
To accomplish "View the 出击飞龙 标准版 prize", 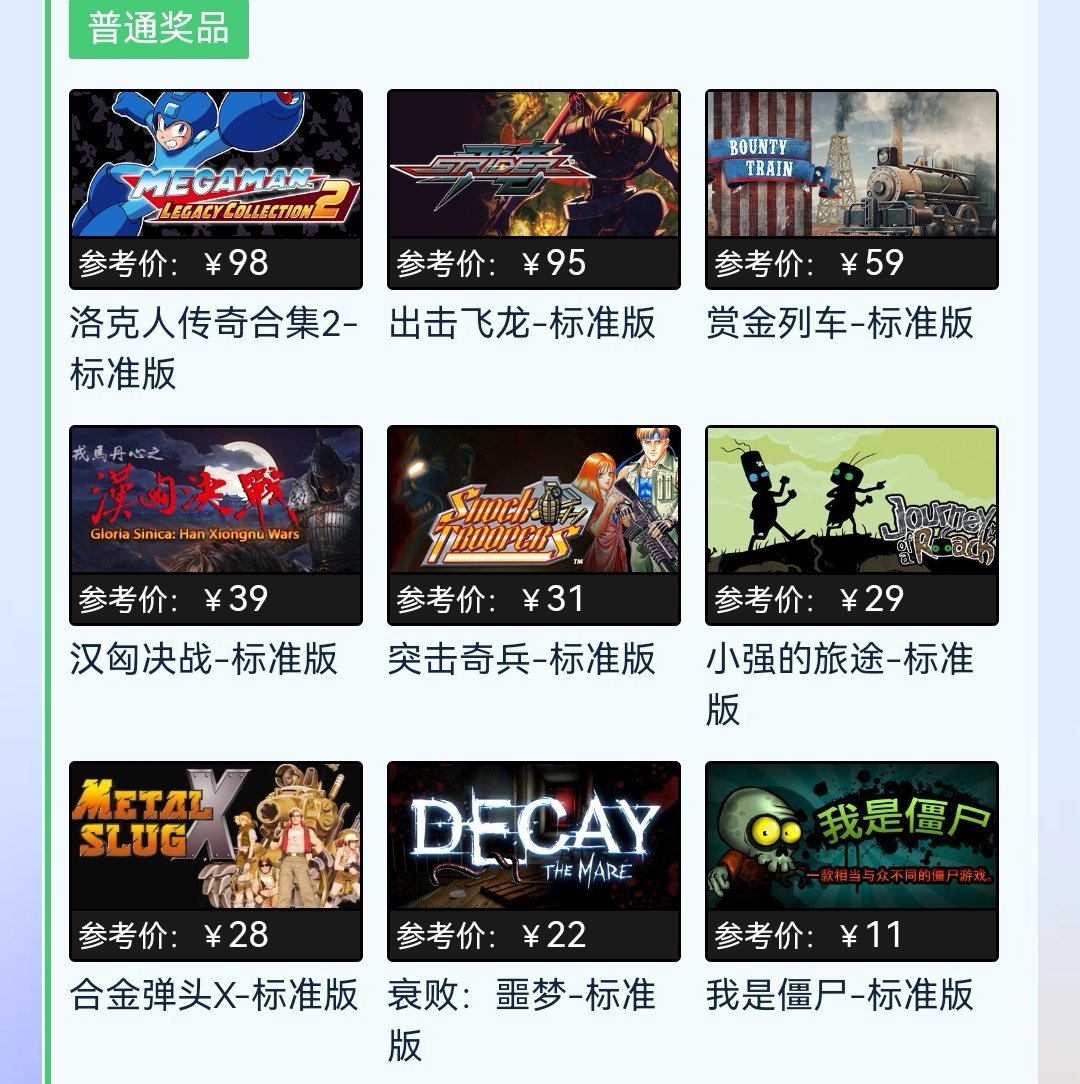I will click(x=533, y=165).
